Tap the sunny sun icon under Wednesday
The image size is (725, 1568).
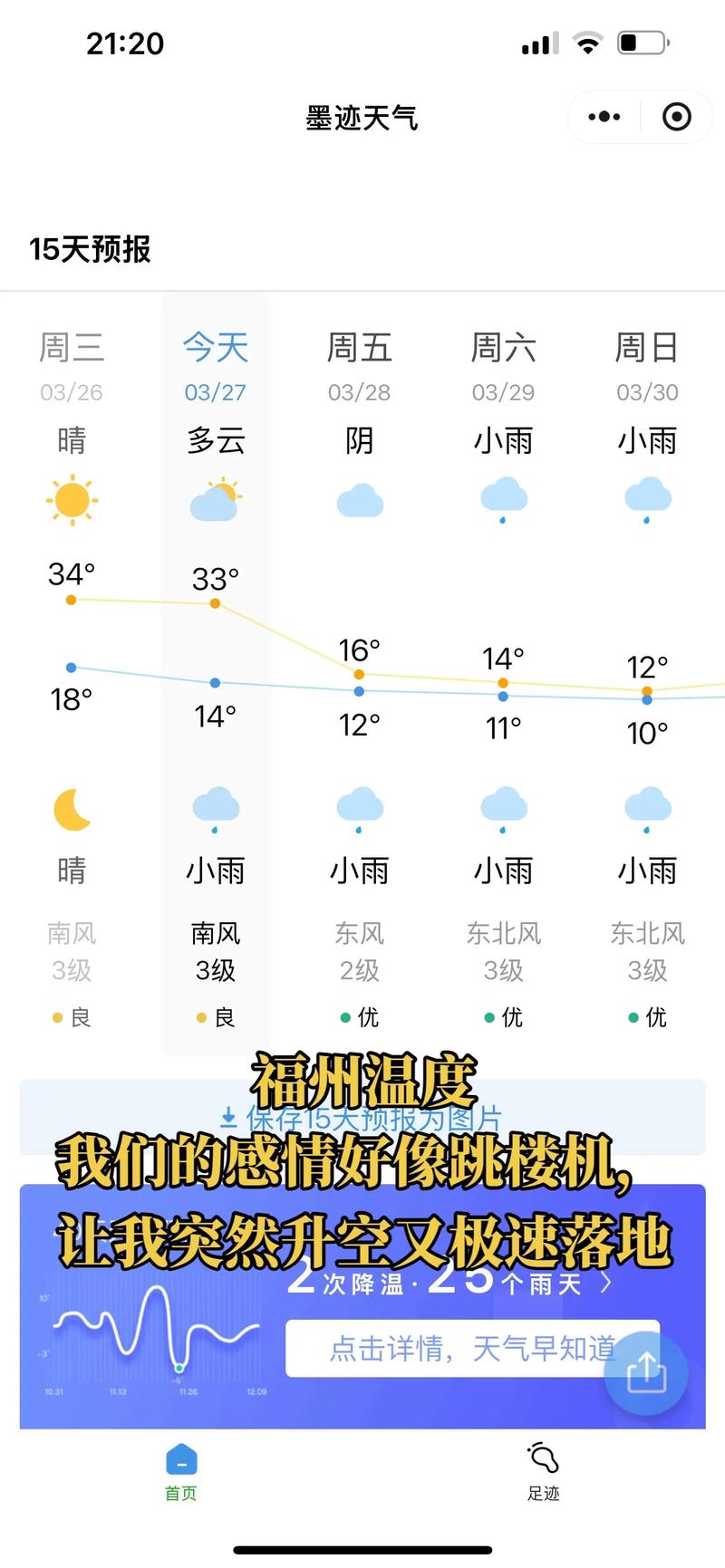coord(71,499)
